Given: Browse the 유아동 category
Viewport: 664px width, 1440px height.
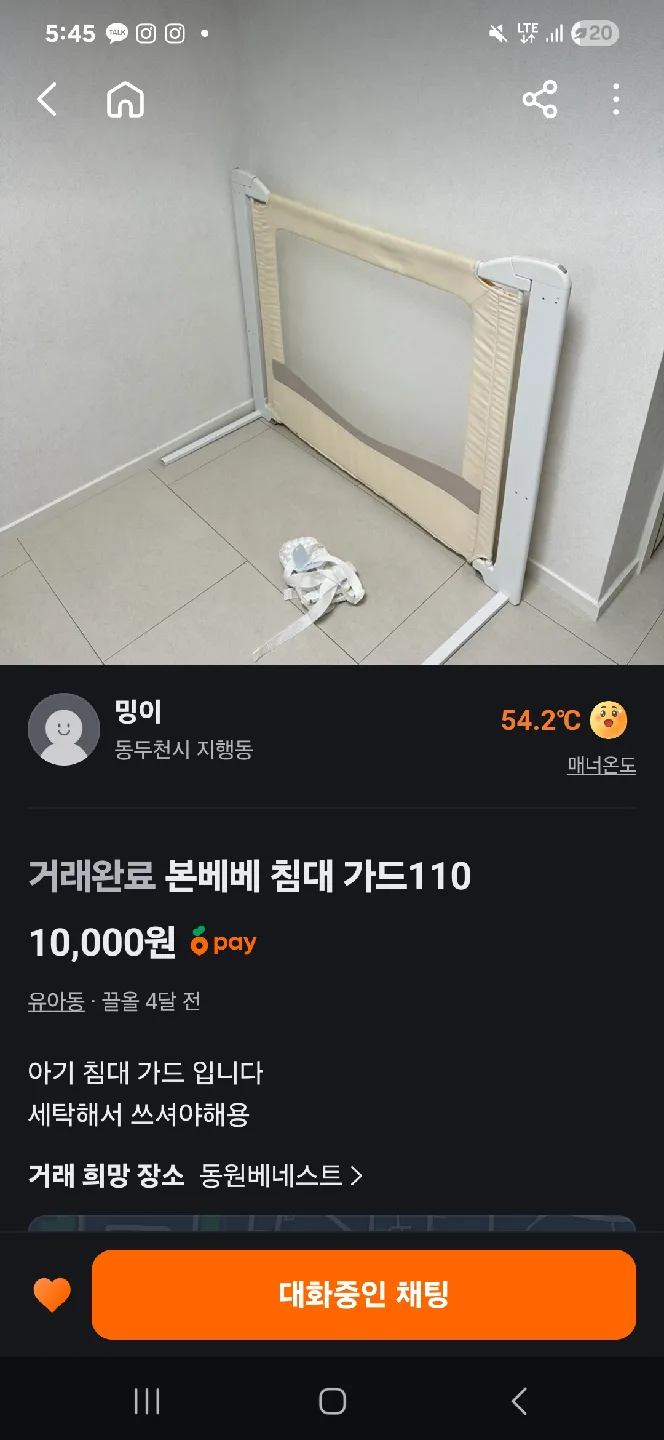Looking at the screenshot, I should tap(56, 1001).
